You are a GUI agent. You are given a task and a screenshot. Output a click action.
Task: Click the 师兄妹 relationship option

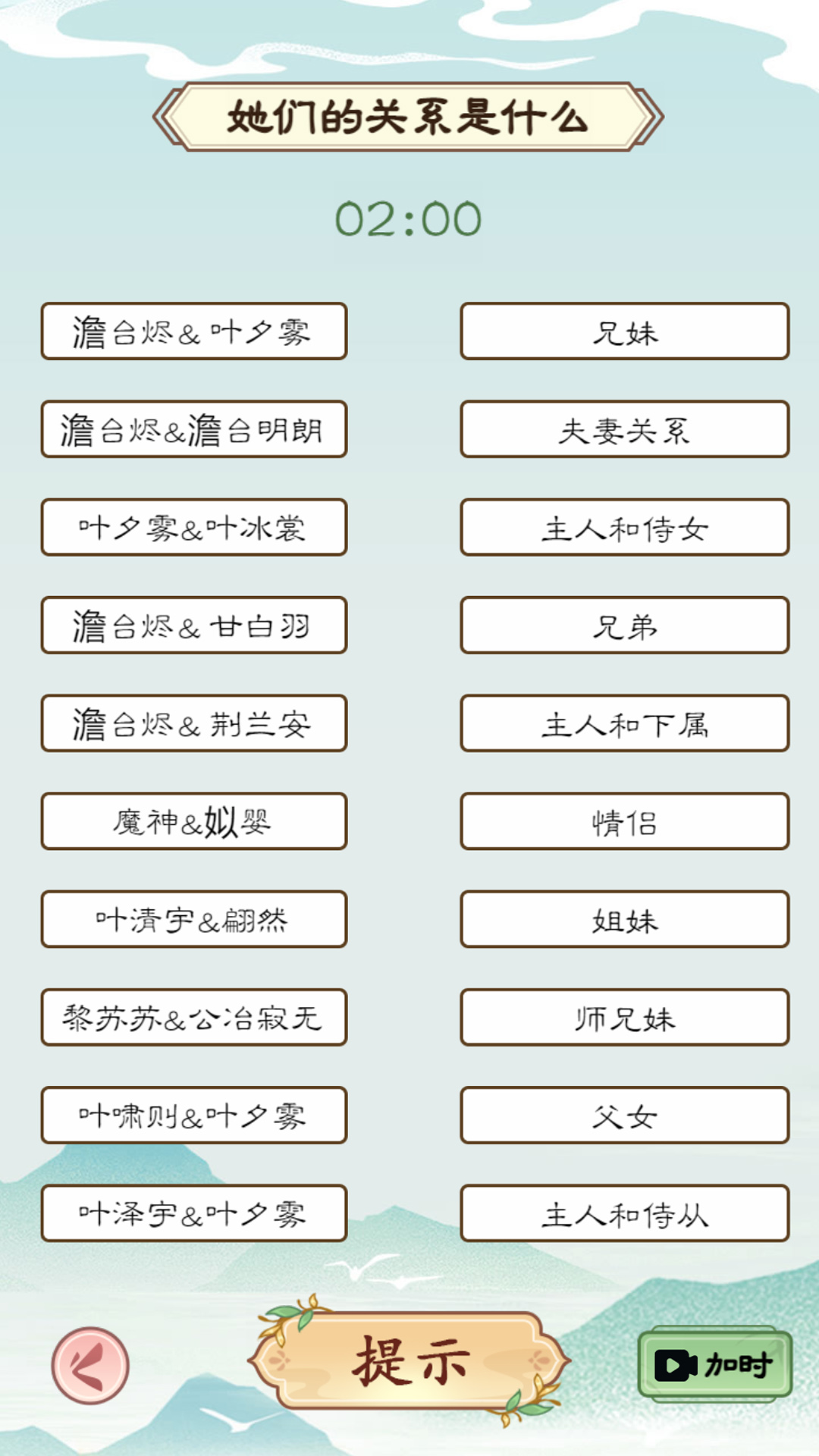[x=623, y=1017]
